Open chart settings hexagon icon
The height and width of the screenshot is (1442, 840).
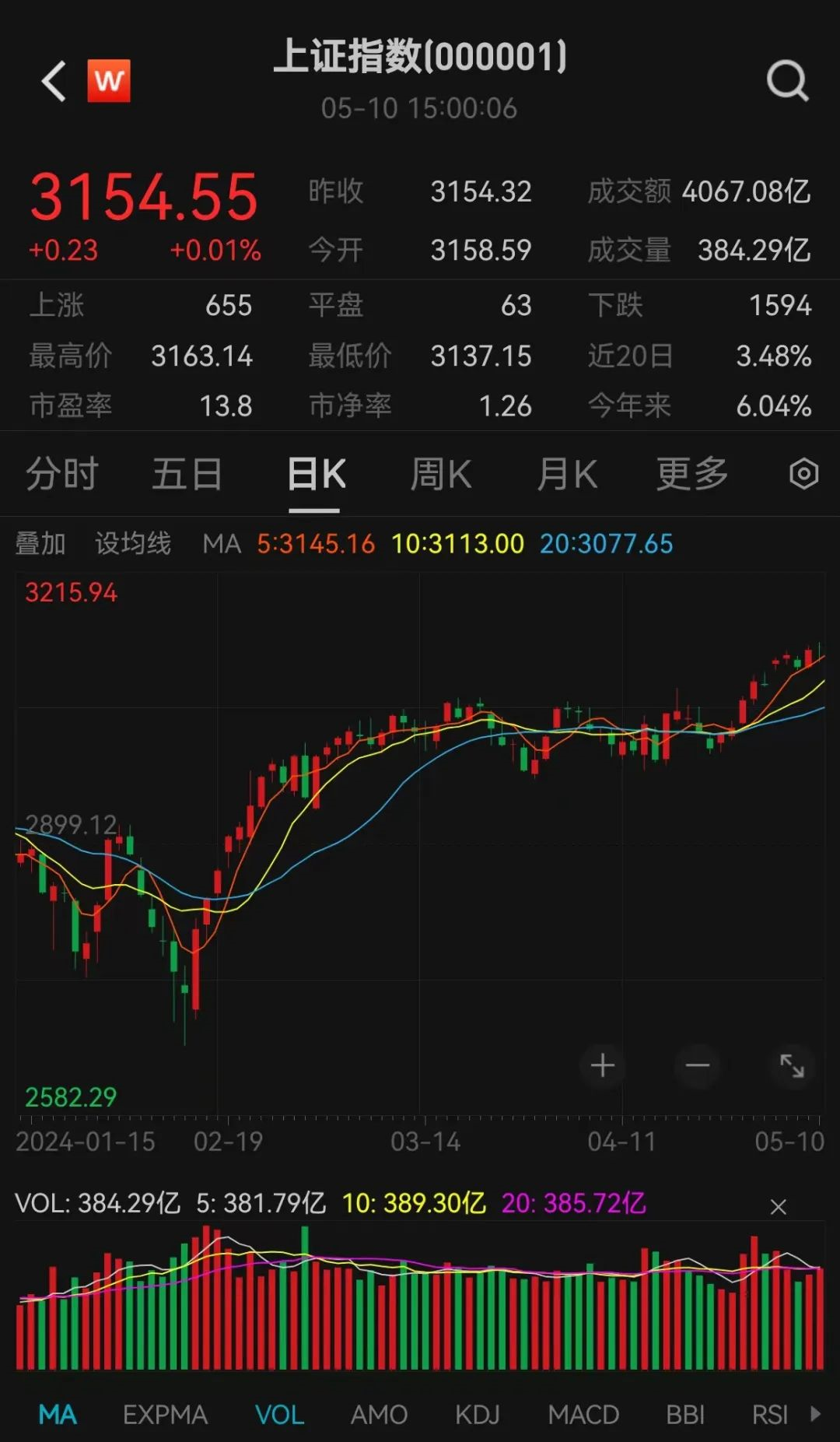click(x=804, y=474)
